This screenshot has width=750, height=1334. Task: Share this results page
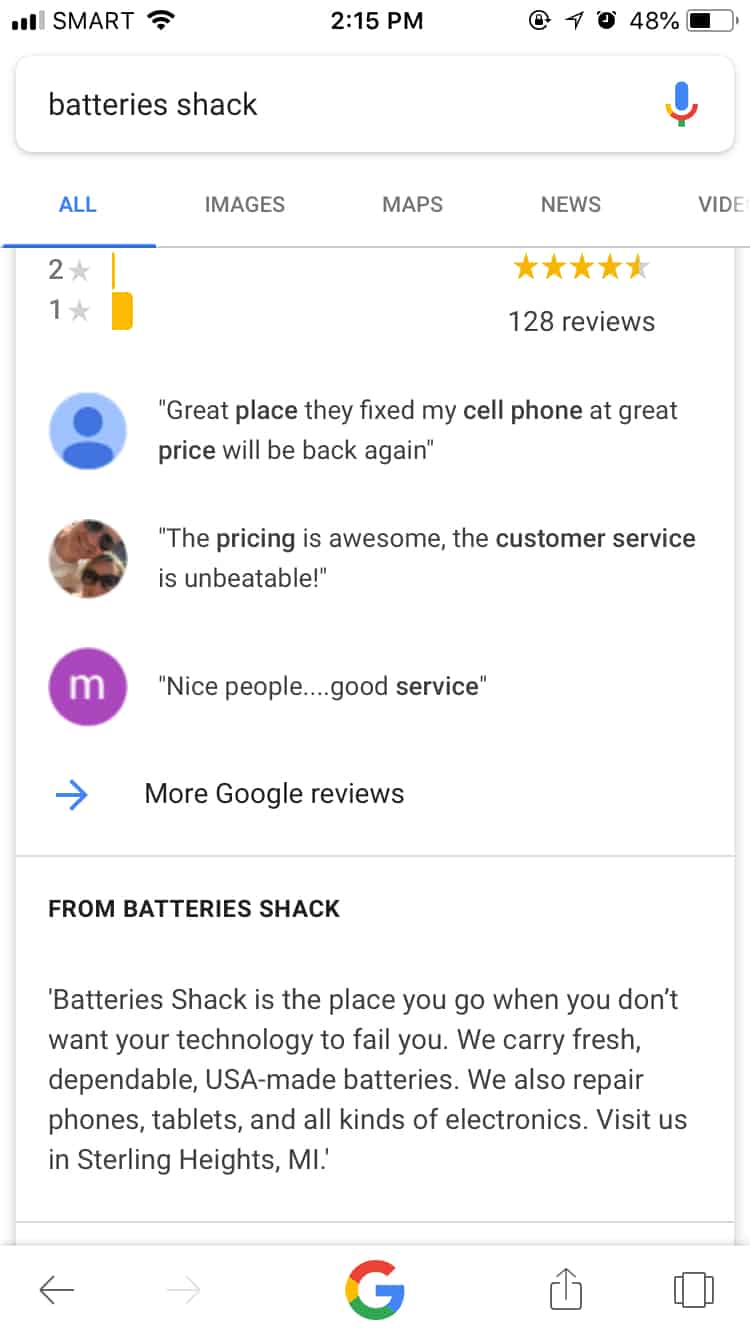point(565,1288)
